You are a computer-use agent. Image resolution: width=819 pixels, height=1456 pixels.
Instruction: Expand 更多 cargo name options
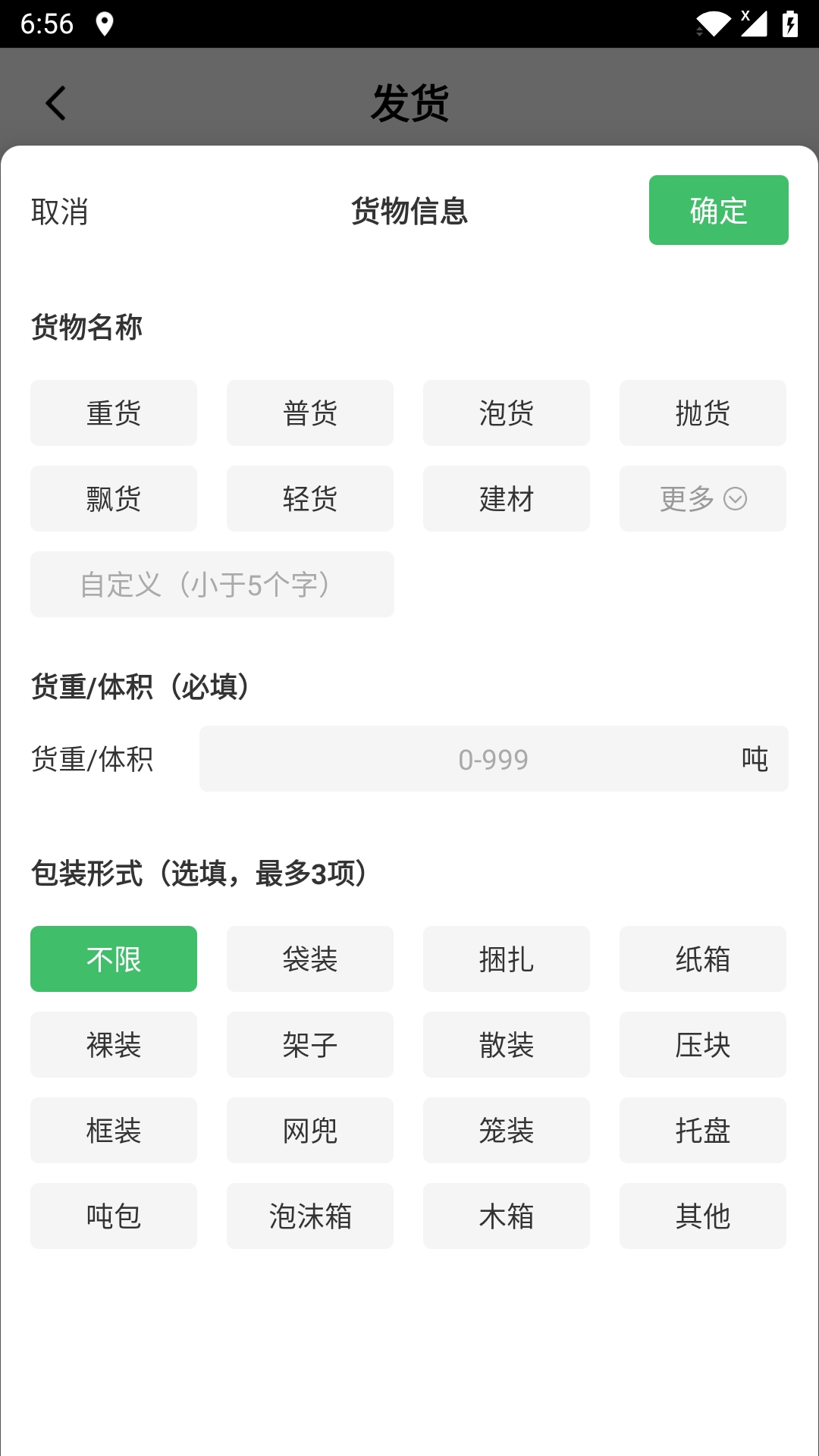703,499
